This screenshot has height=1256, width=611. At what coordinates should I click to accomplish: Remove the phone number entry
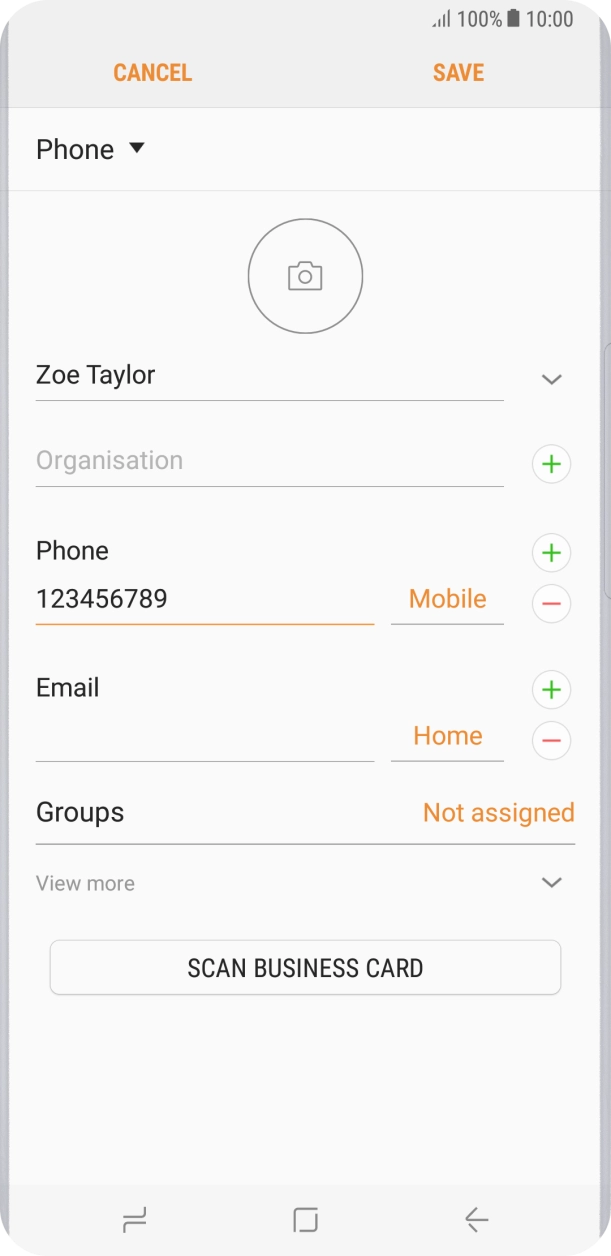tap(551, 604)
